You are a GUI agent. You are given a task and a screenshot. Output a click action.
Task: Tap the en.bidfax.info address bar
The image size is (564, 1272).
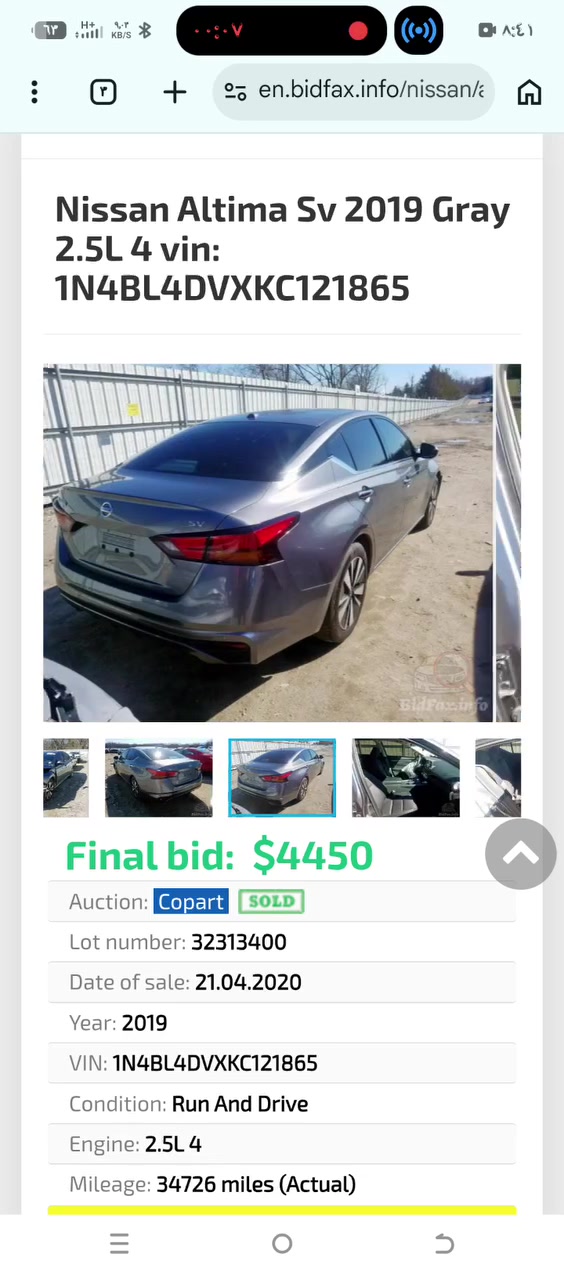point(354,91)
